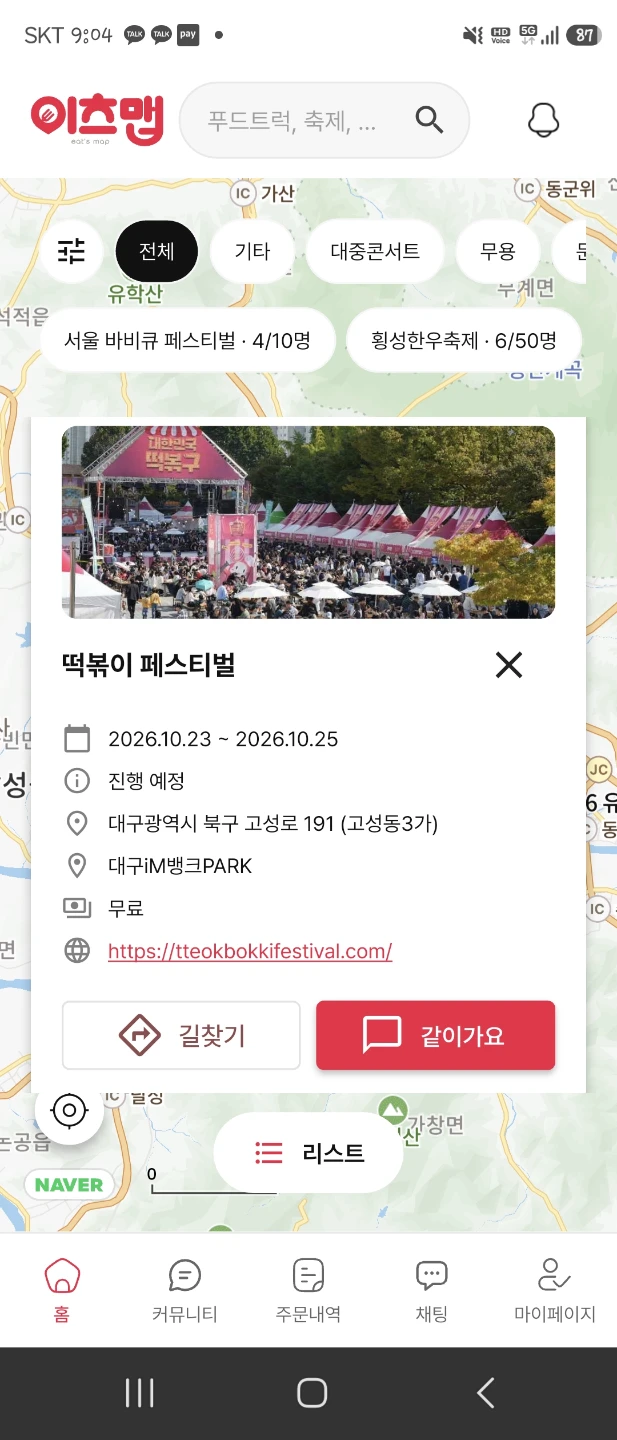The height and width of the screenshot is (1440, 617).
Task: Switch to the 채팅 tab
Action: click(431, 1291)
